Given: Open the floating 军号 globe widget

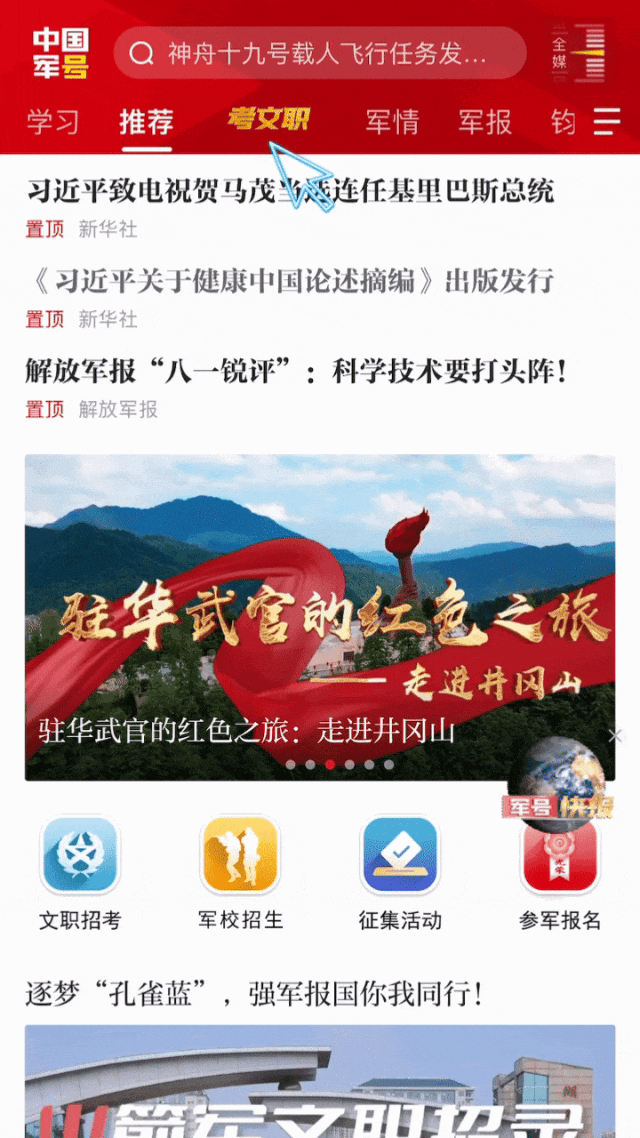Looking at the screenshot, I should 560,781.
